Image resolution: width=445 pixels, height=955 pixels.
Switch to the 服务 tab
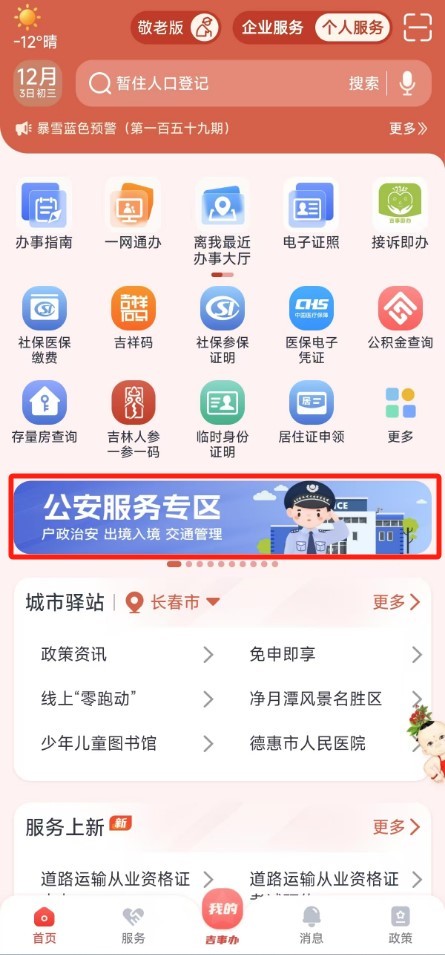[133, 925]
